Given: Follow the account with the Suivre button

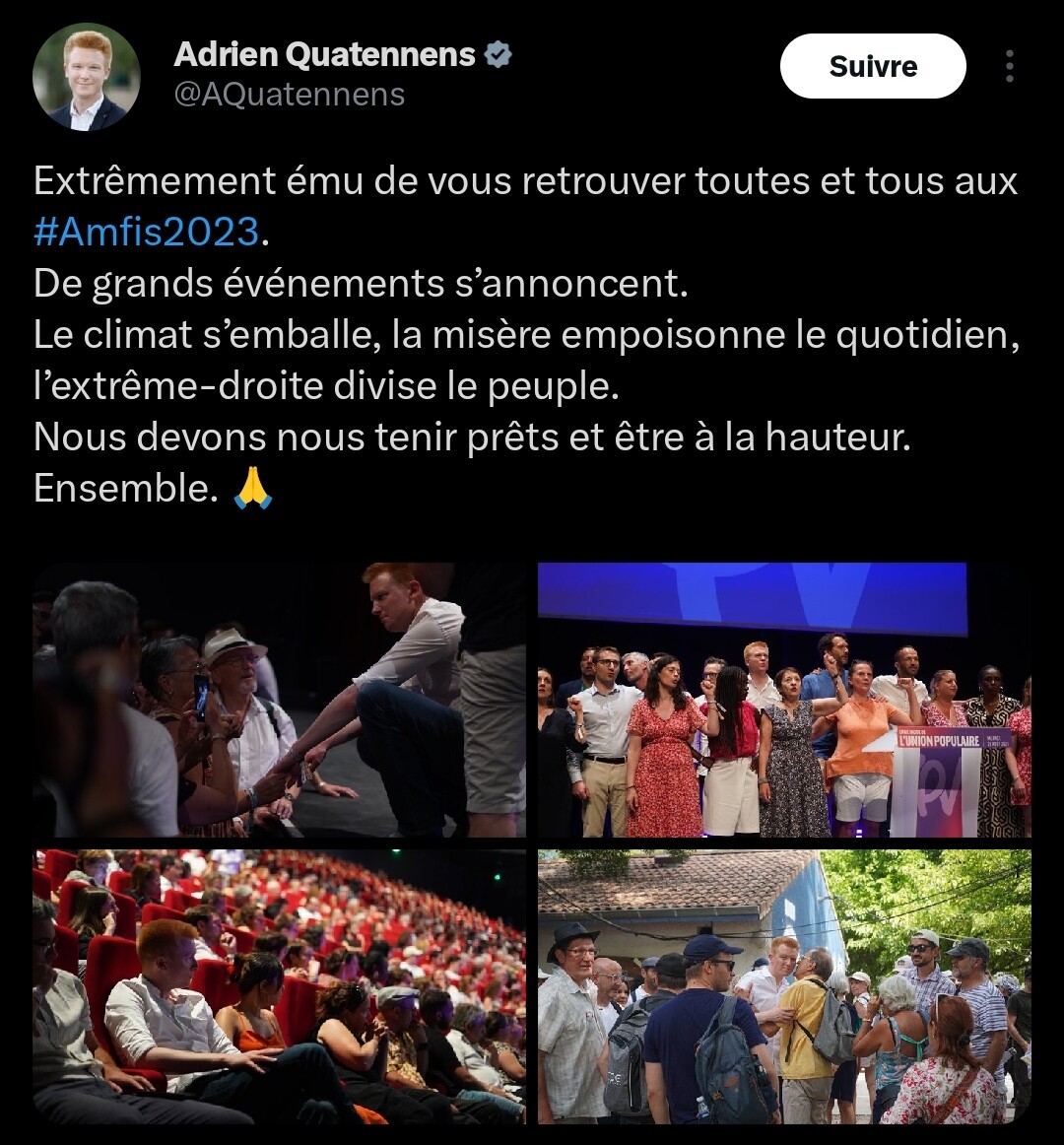Looking at the screenshot, I should click(873, 66).
